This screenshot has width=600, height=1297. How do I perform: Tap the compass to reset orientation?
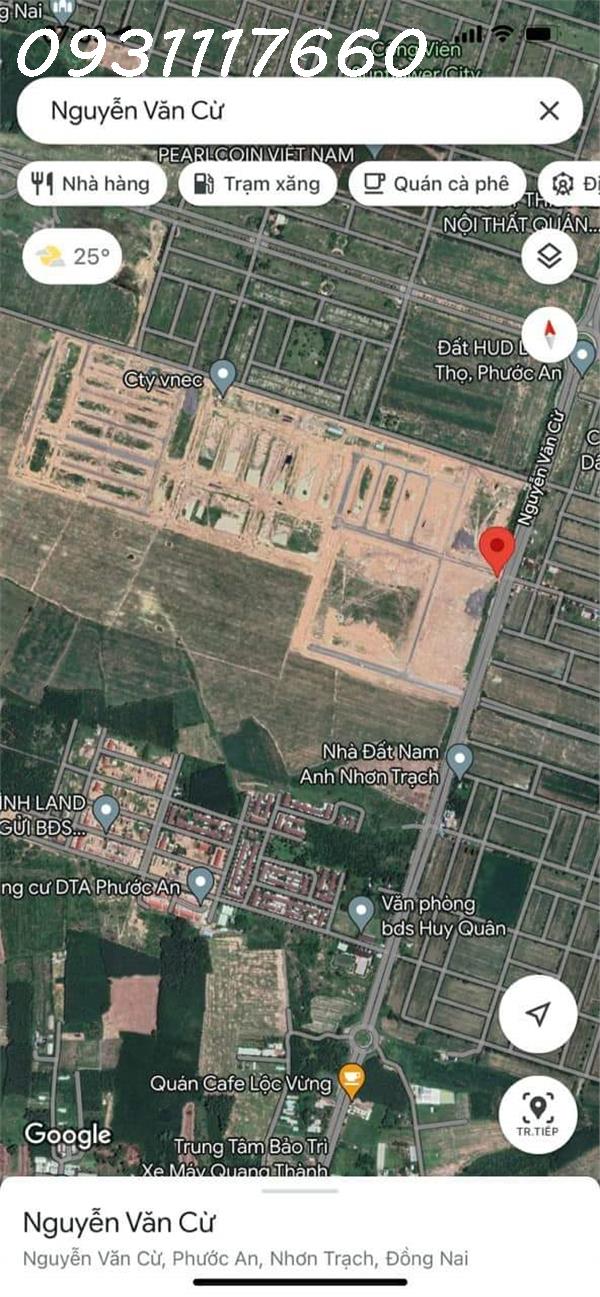pyautogui.click(x=549, y=335)
